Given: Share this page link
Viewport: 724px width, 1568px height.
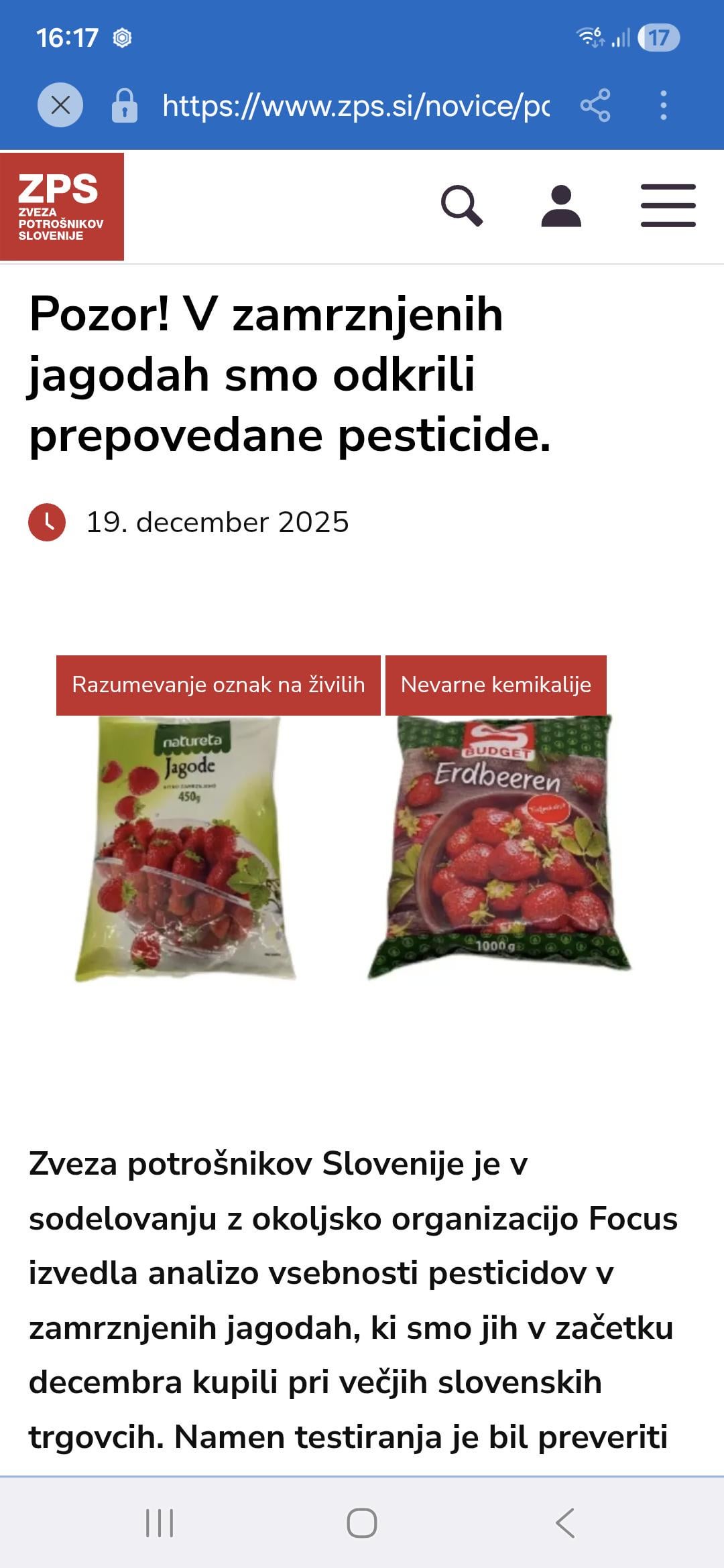Looking at the screenshot, I should (x=595, y=105).
